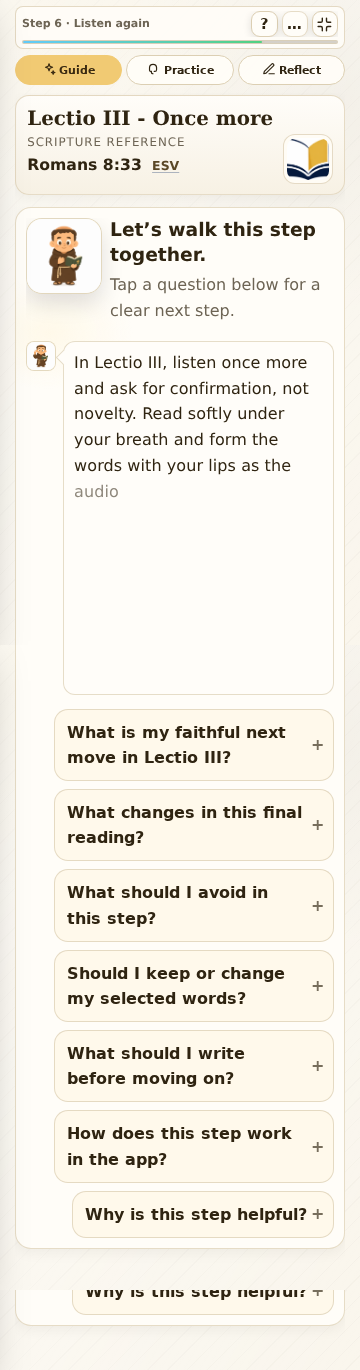Expand "How does this step work in the app?"

click(x=194, y=1146)
